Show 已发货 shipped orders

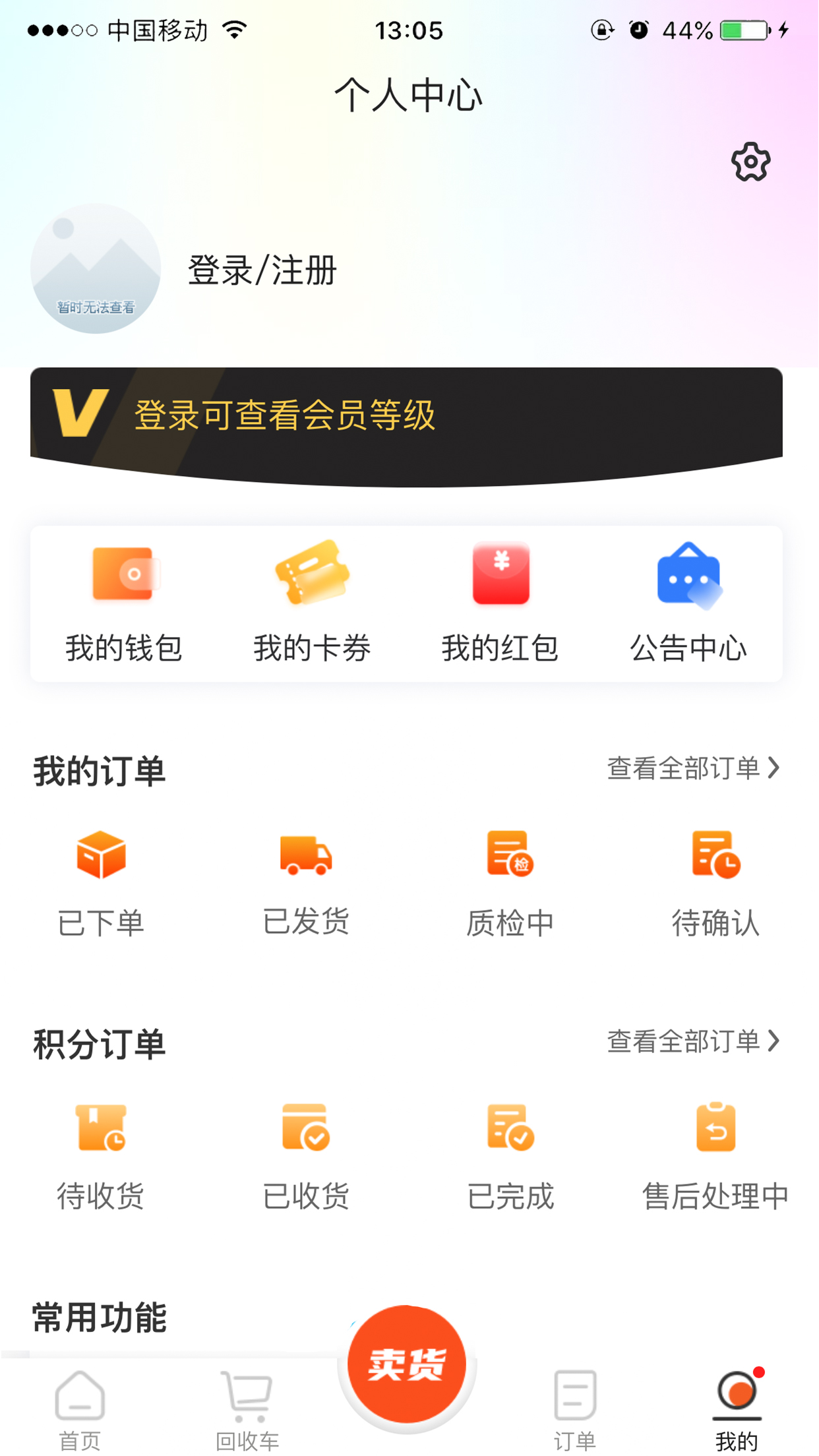[x=306, y=884]
